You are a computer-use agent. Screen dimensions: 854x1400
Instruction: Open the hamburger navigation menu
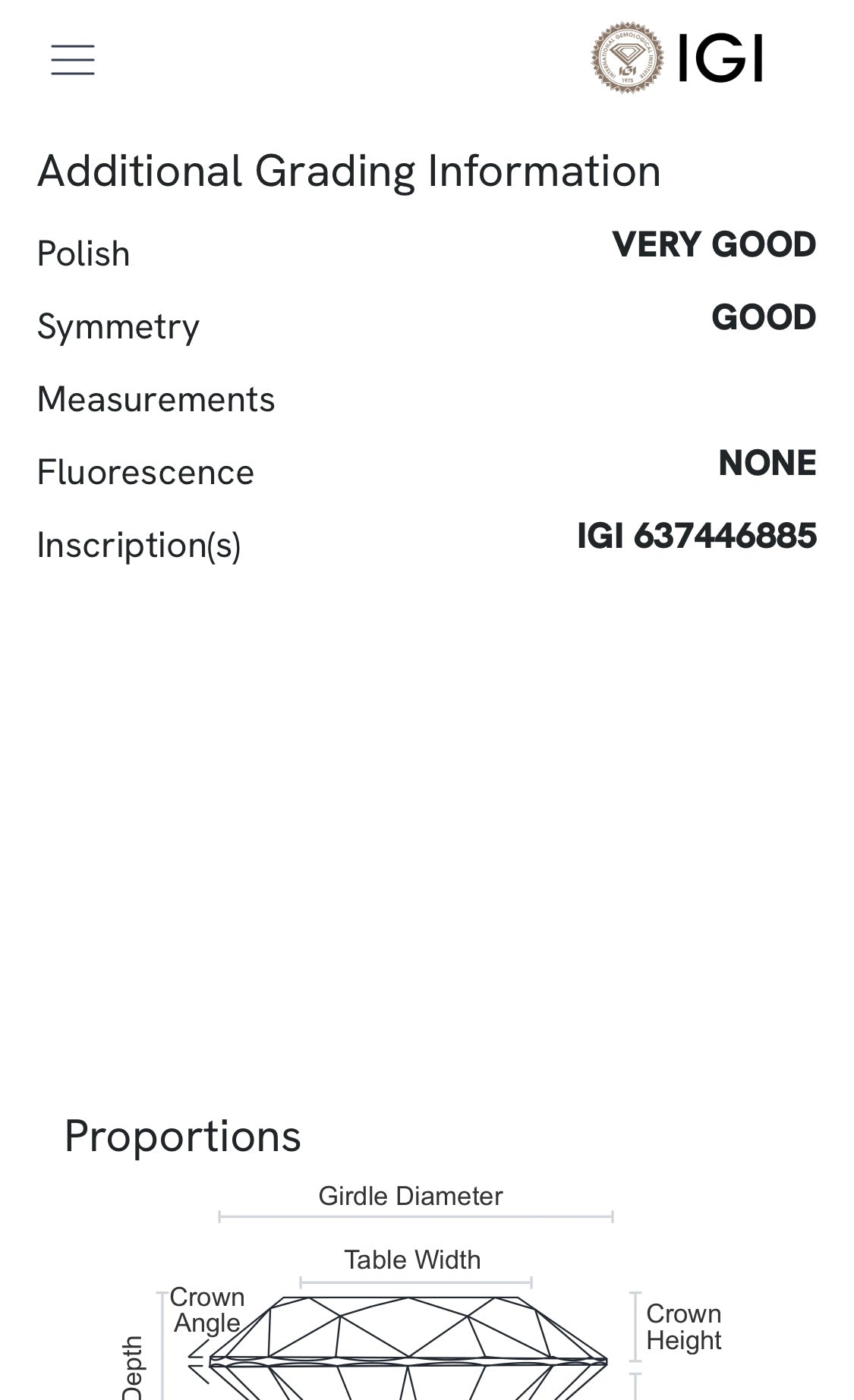coord(73,60)
